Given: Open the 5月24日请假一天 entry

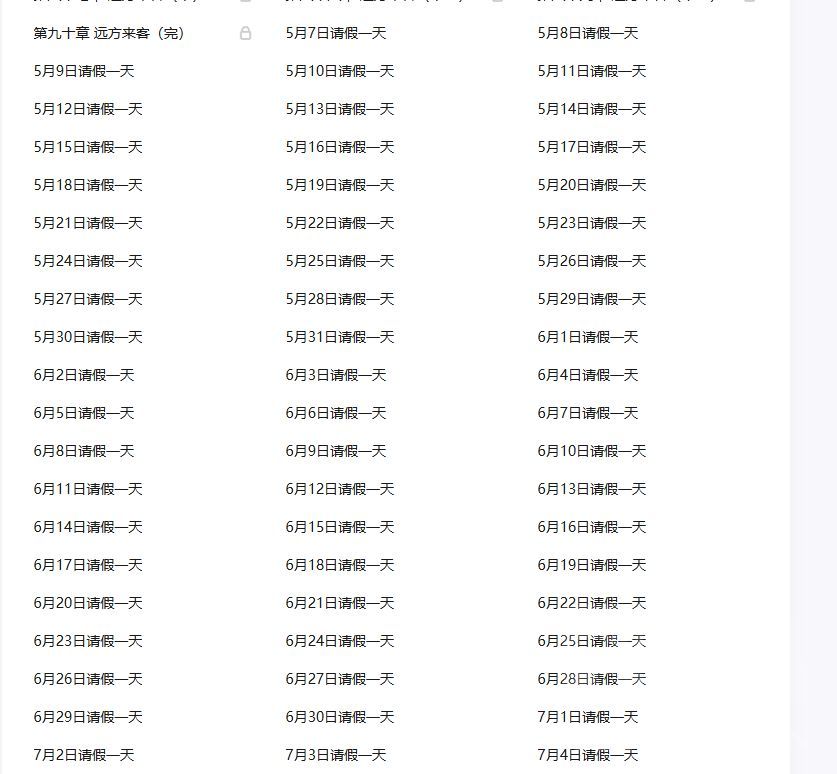Looking at the screenshot, I should click(x=88, y=261).
